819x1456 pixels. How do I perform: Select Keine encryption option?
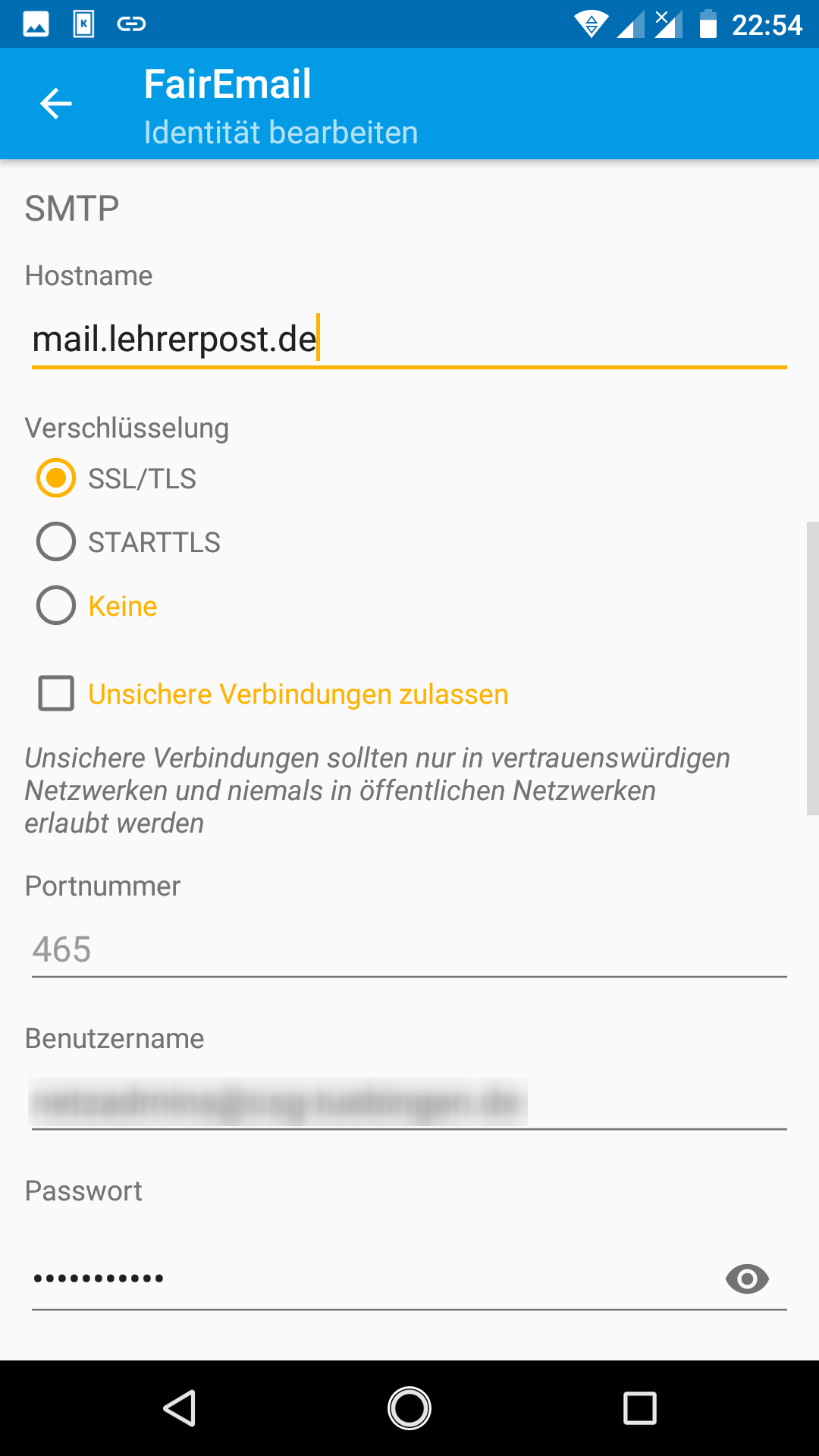pyautogui.click(x=56, y=606)
